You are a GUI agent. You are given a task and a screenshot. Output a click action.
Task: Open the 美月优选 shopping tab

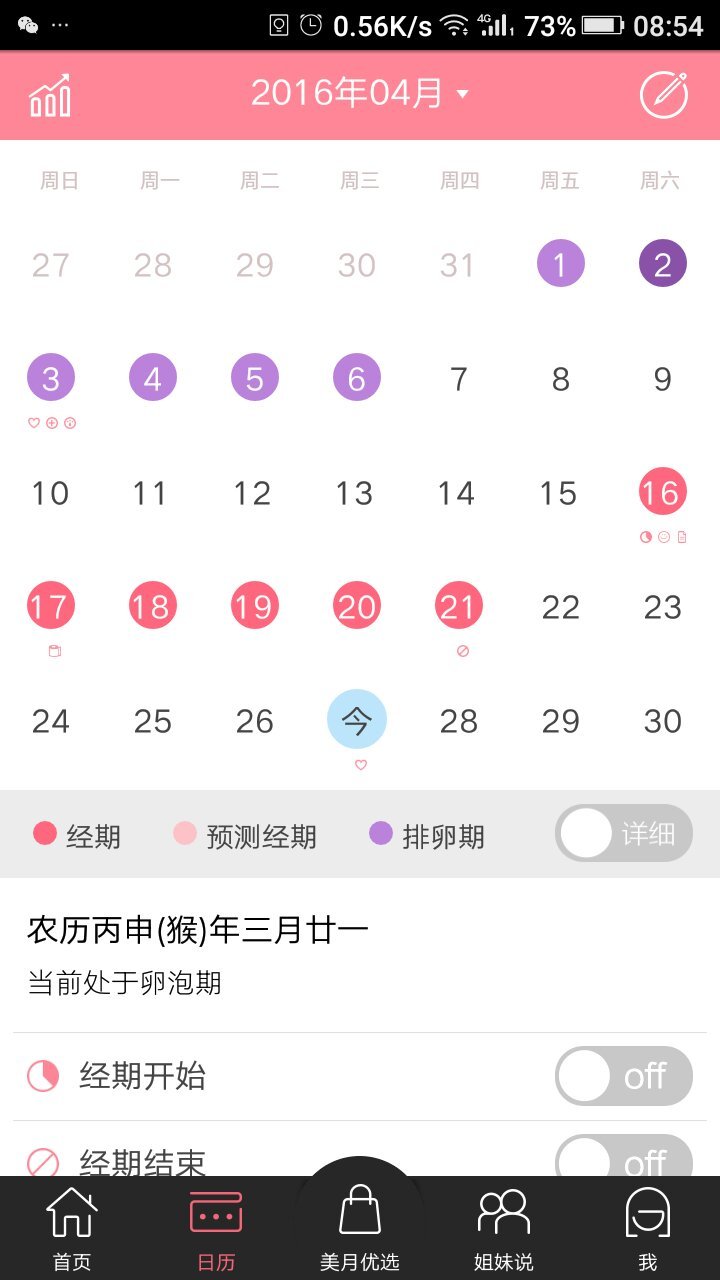[360, 1228]
